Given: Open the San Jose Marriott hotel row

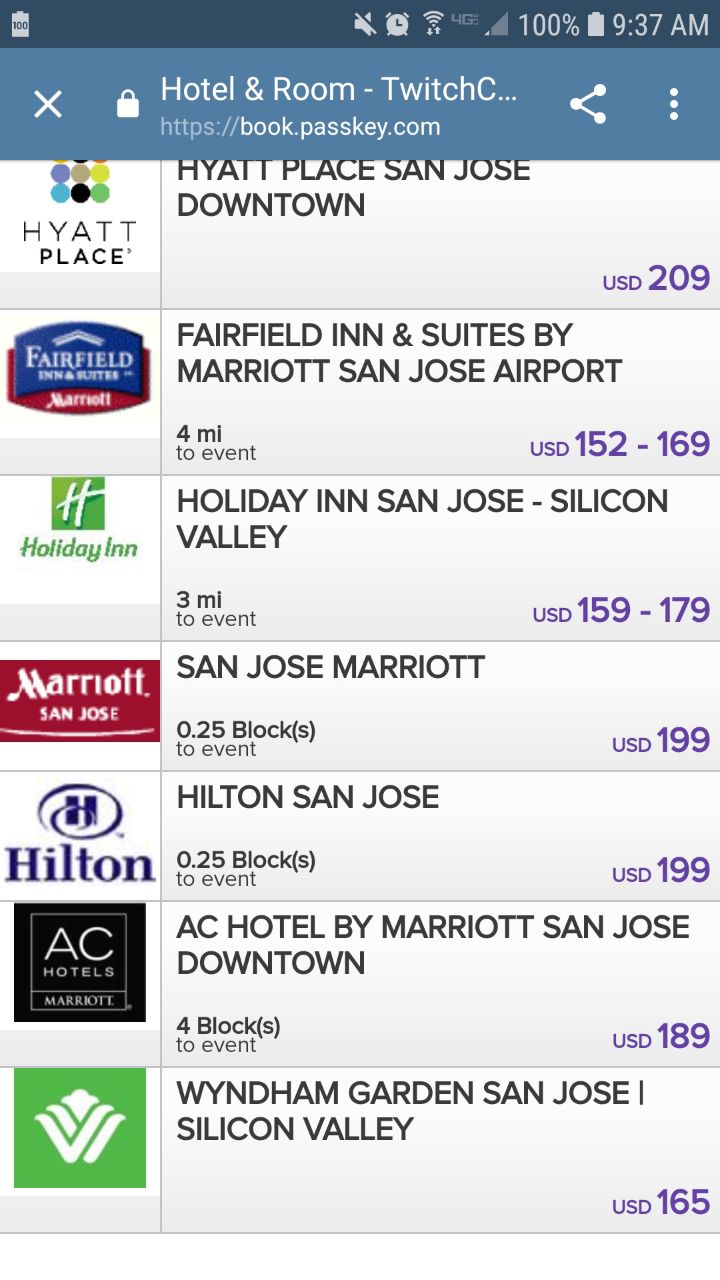Looking at the screenshot, I should [360, 706].
